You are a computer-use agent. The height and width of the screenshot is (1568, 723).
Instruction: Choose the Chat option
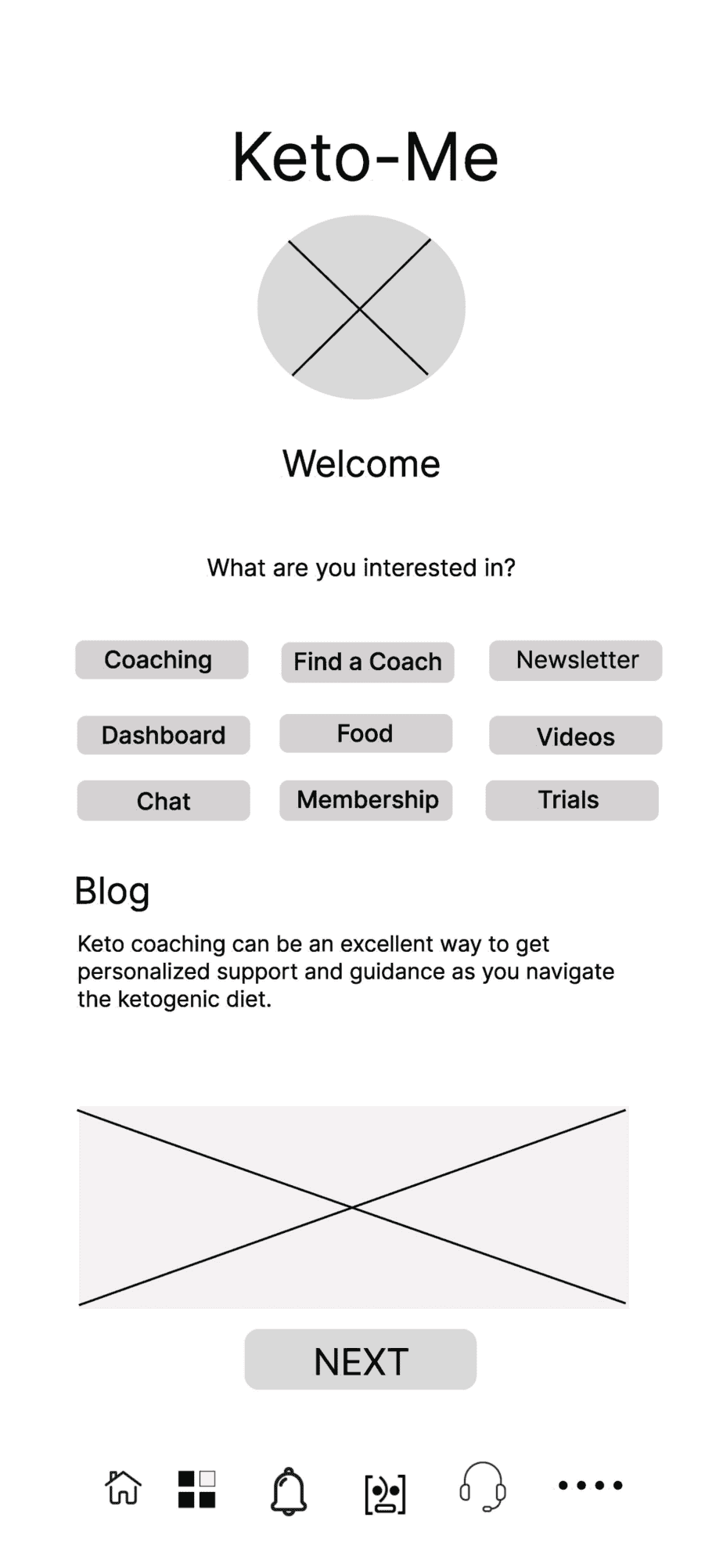[163, 800]
